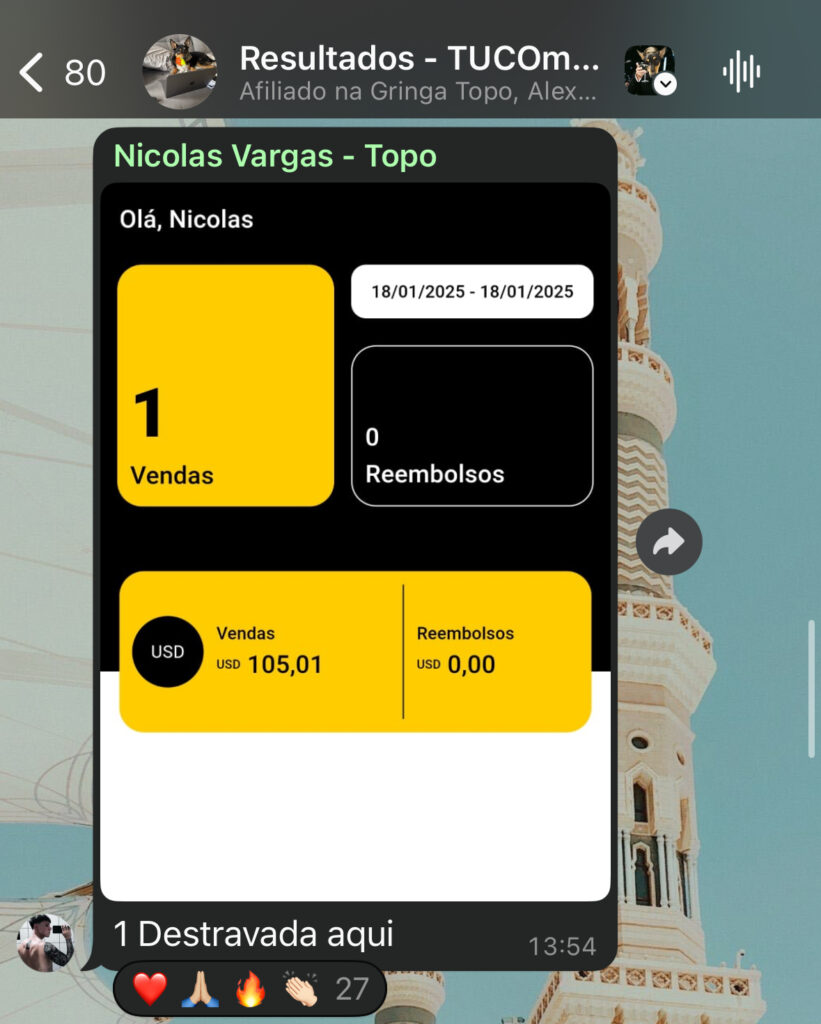The width and height of the screenshot is (821, 1024).
Task: Open the sender's avatar beside the message
Action: point(44,943)
